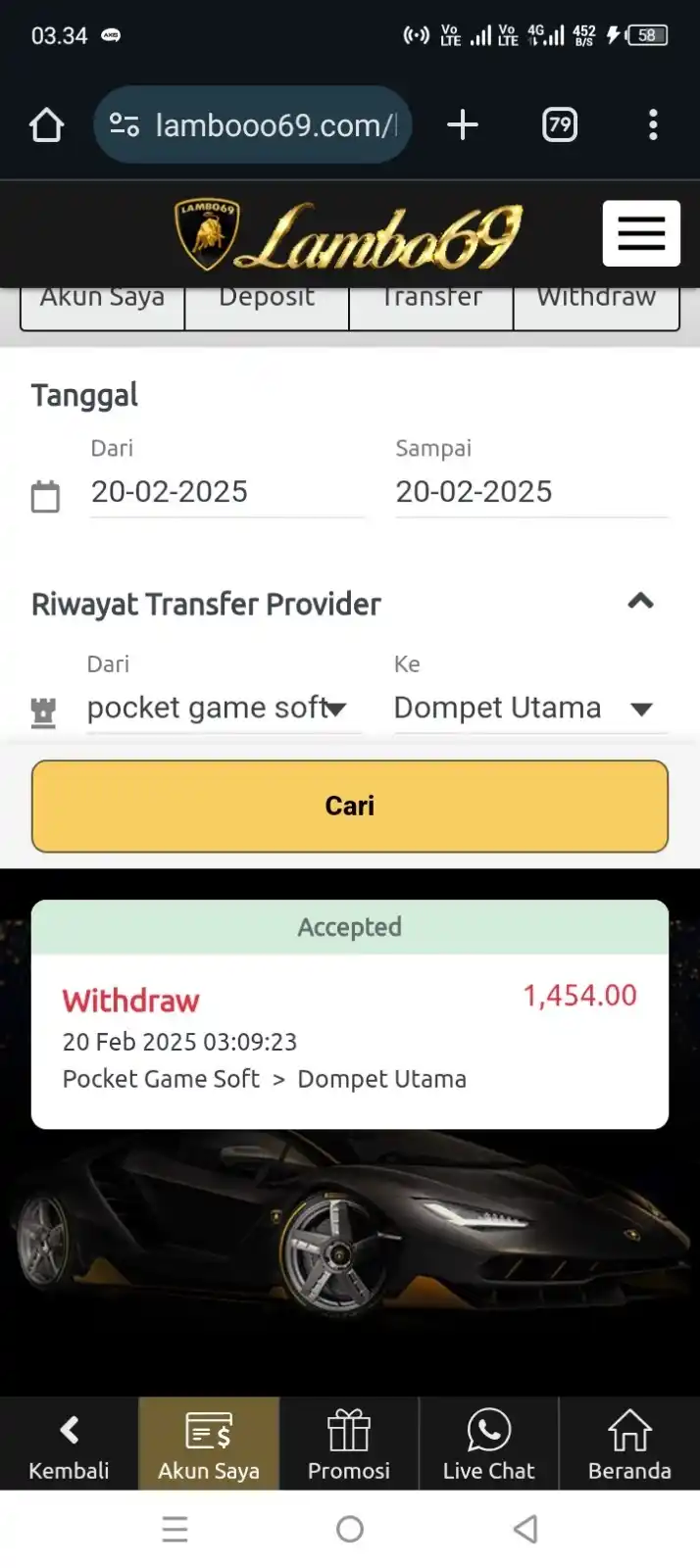Pick the Sampai end date
The image size is (700, 1568).
click(530, 491)
